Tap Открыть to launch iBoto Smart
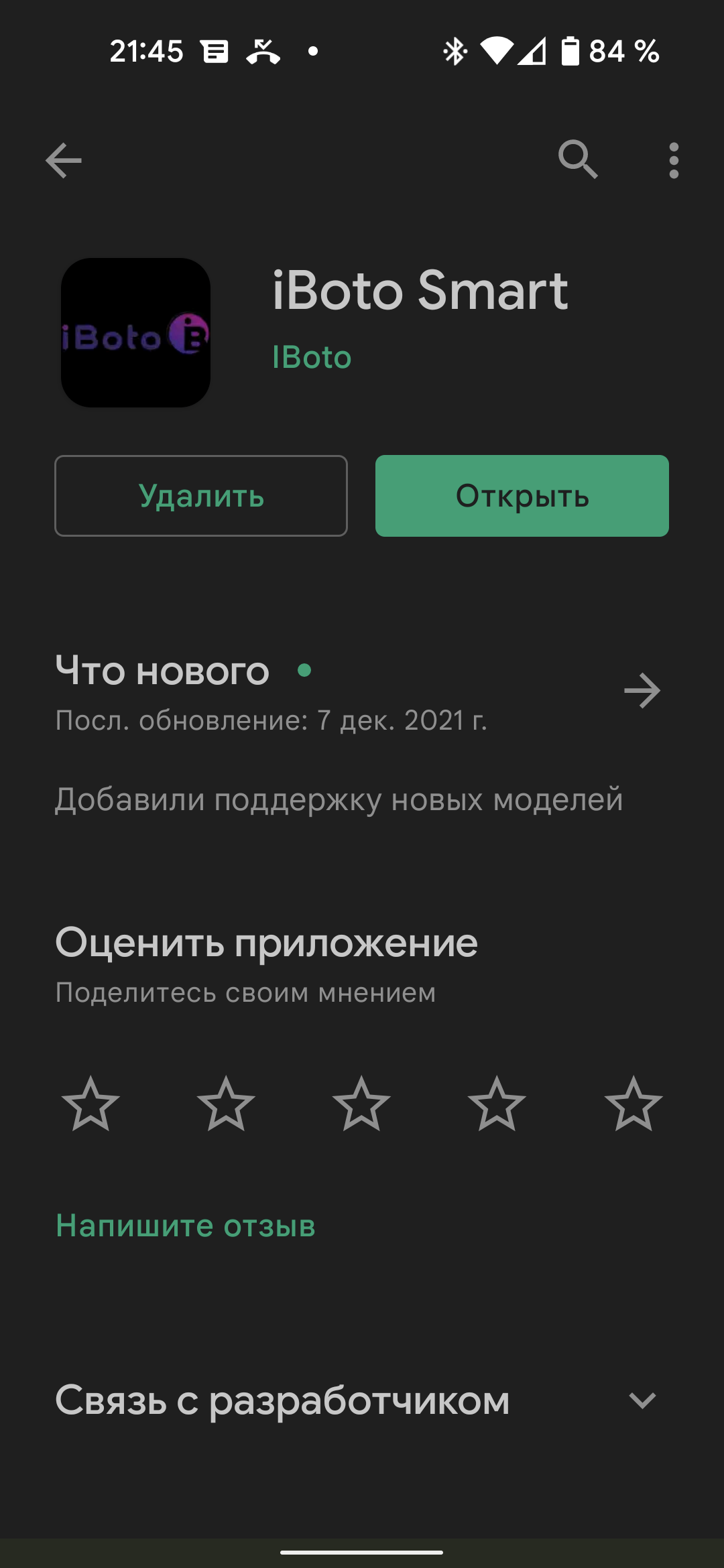Screen dimensions: 724x1568 point(522,496)
